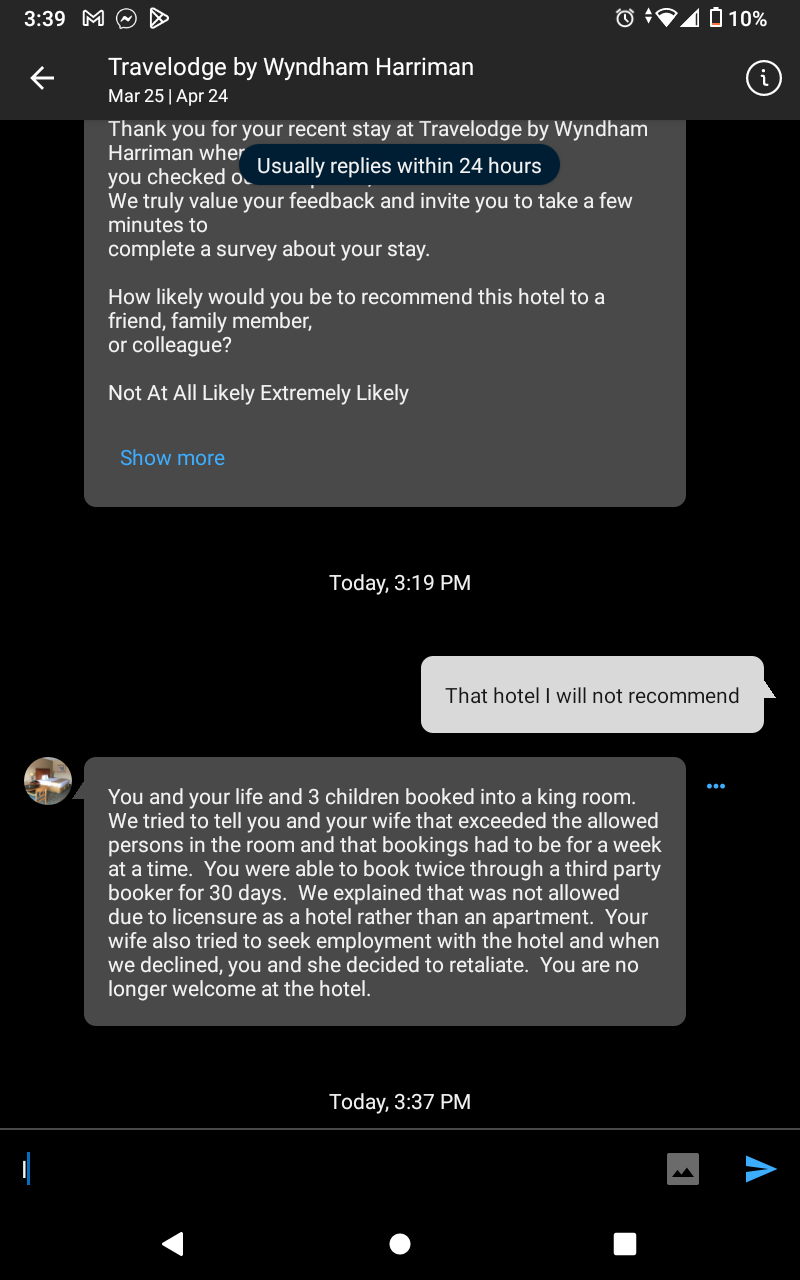Image resolution: width=800 pixels, height=1280 pixels.
Task: Tap the 'Usually replies within 24 hours' badge
Action: (x=399, y=164)
